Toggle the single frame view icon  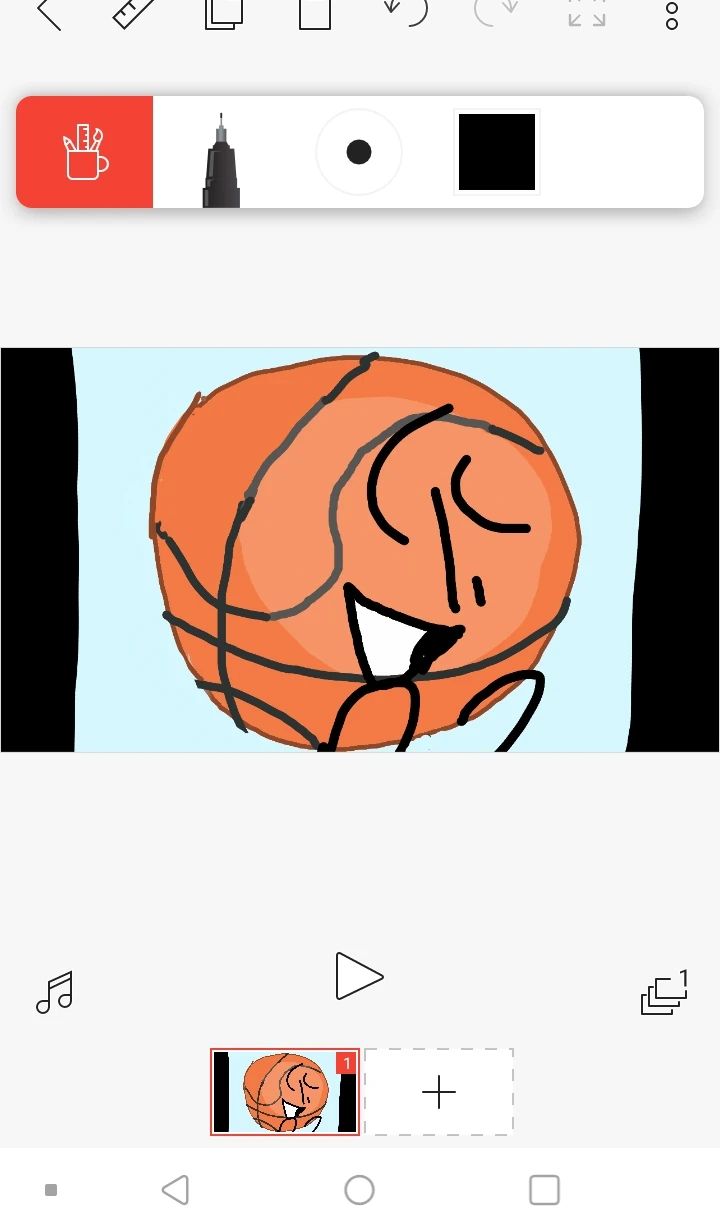(x=313, y=15)
